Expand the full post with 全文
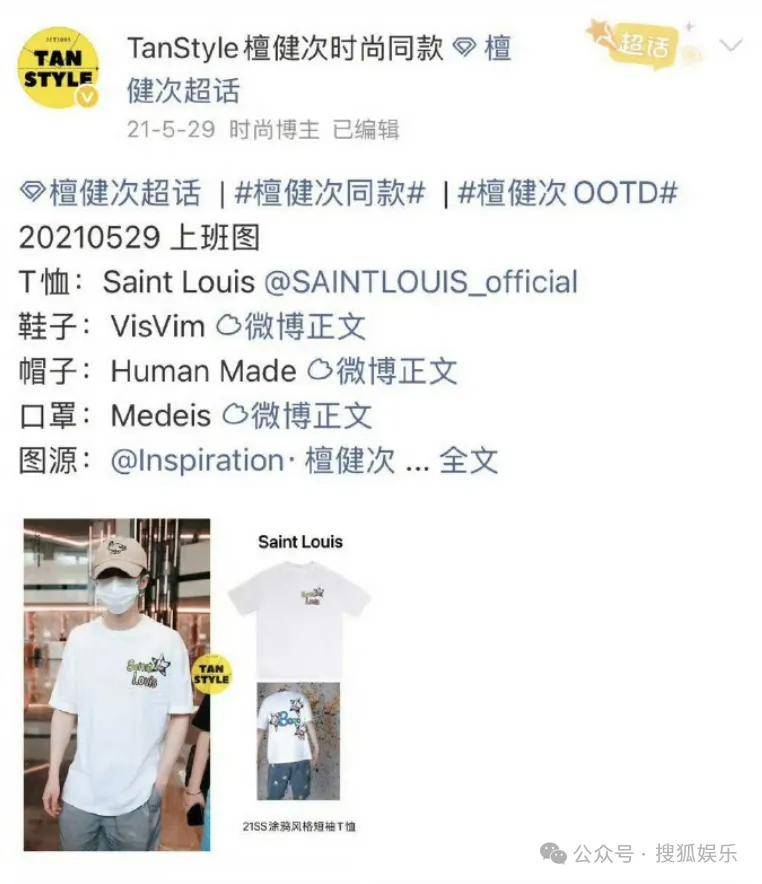762x884 pixels. [x=468, y=460]
